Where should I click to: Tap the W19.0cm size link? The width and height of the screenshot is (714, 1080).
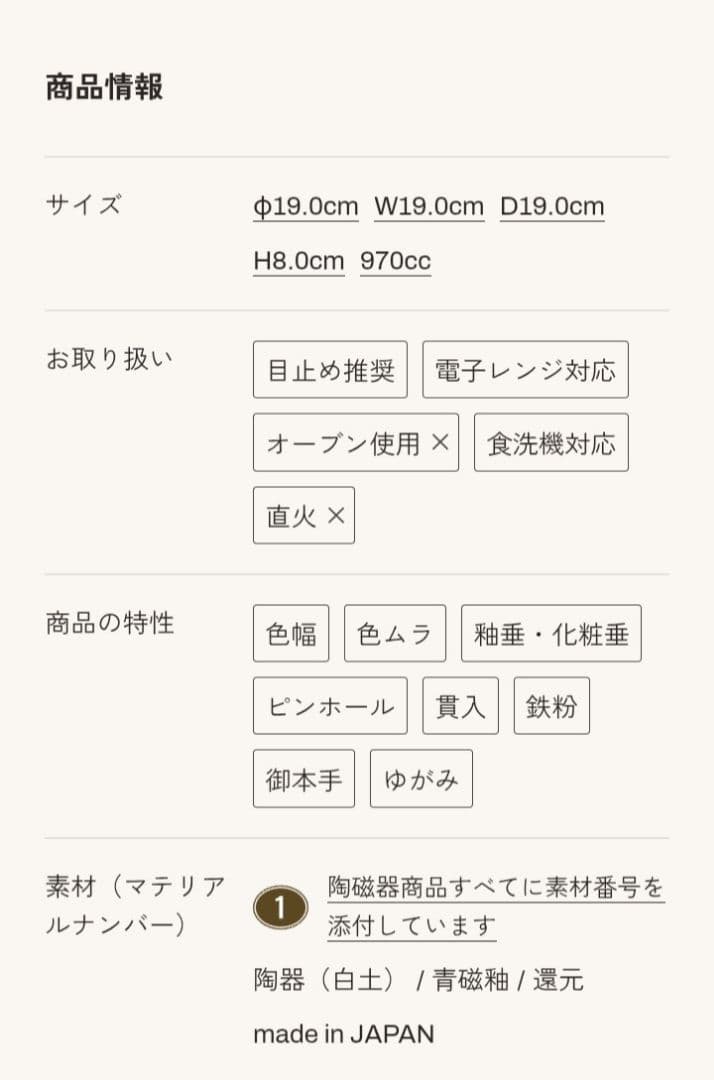(x=429, y=207)
